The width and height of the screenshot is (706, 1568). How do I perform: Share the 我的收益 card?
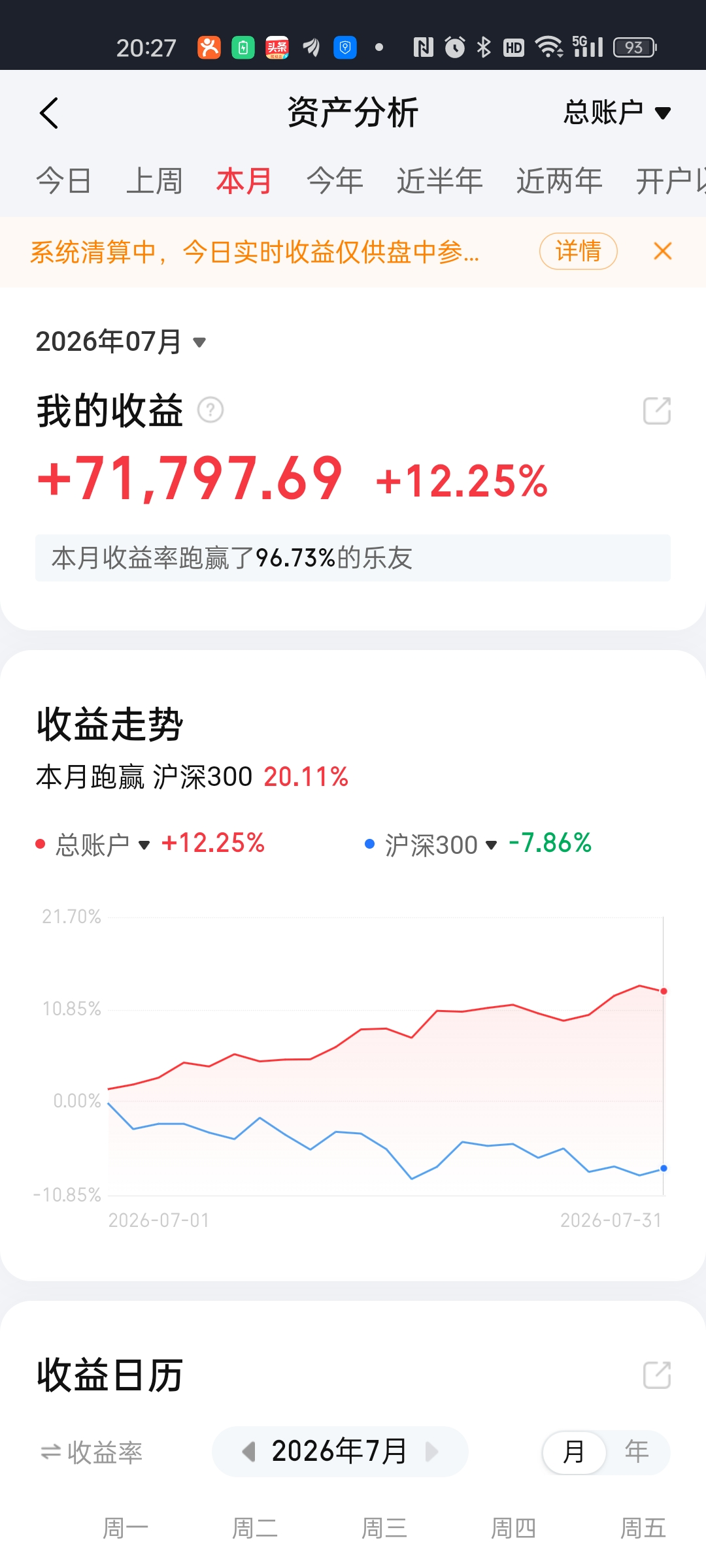(x=657, y=411)
